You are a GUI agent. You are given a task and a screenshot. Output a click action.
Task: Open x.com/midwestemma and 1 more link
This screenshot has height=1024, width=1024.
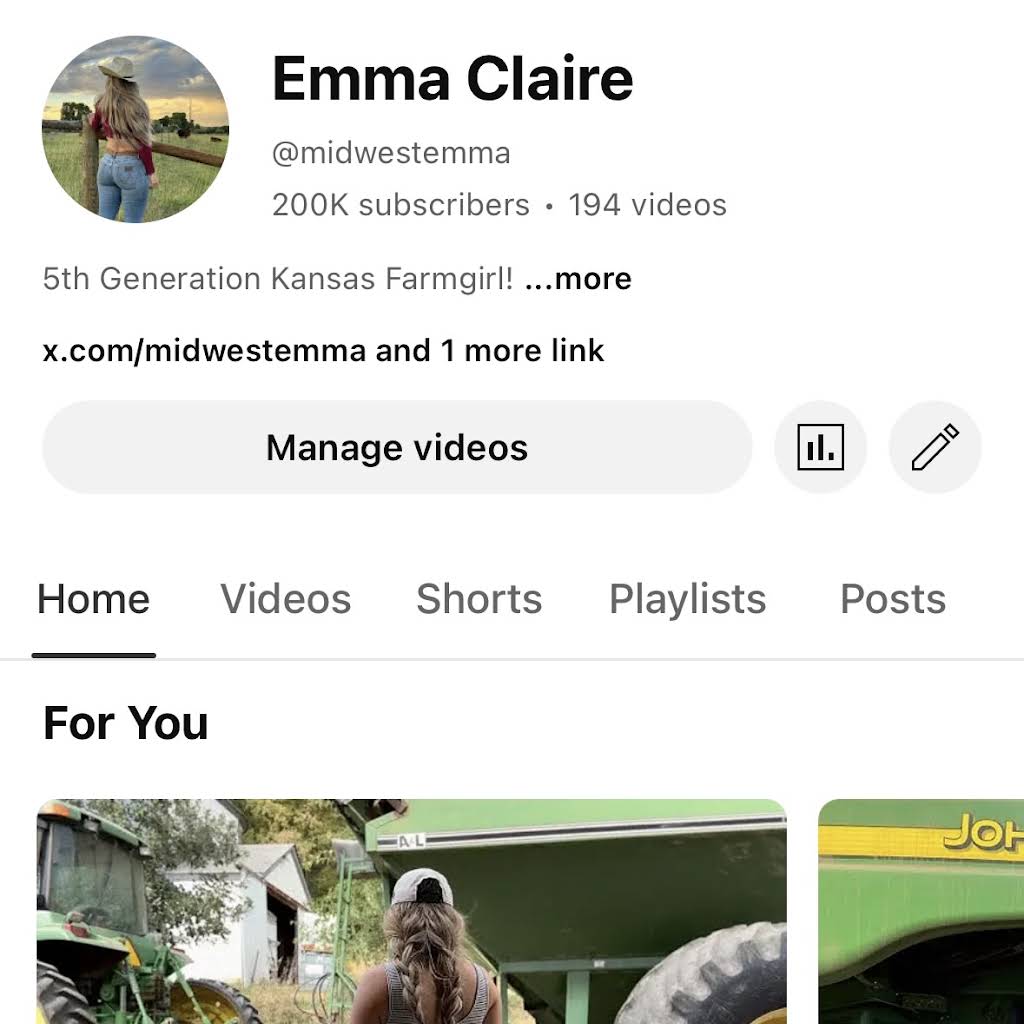tap(323, 351)
